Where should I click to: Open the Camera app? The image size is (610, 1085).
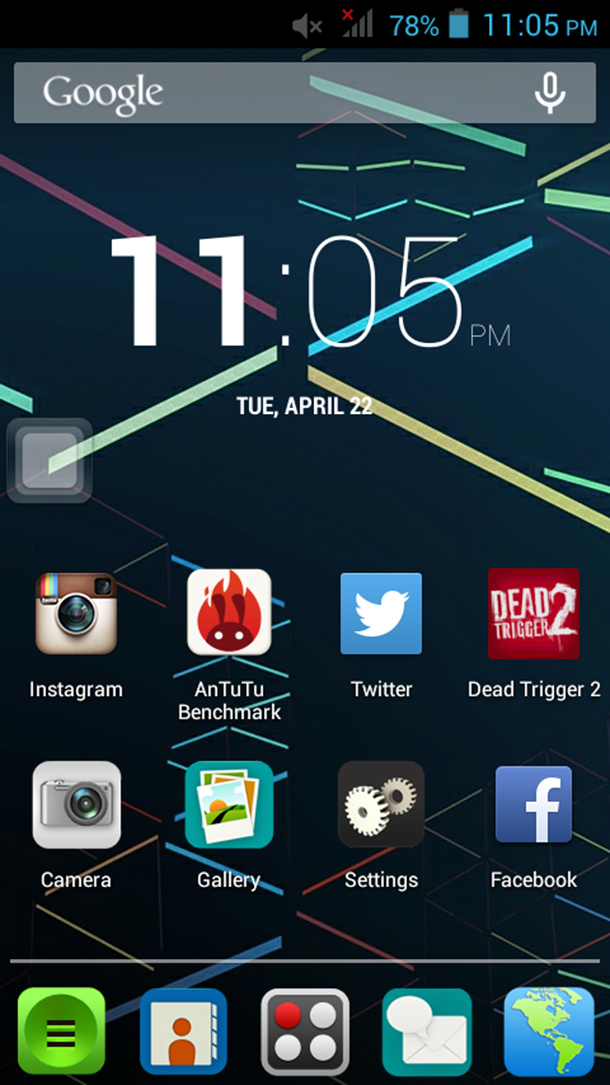click(x=76, y=805)
